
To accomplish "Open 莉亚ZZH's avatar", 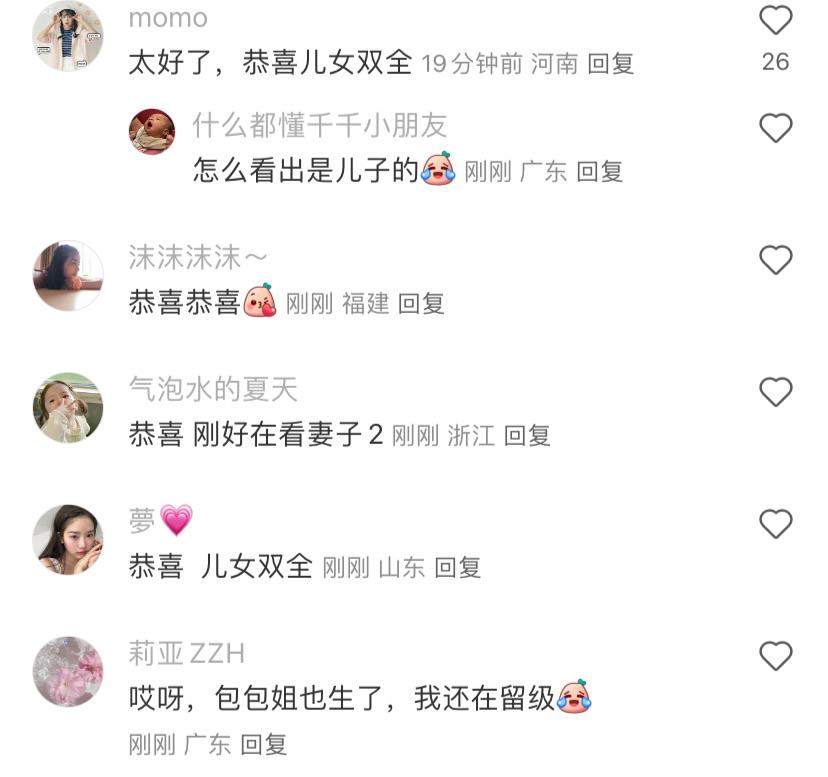I will coord(68,671).
